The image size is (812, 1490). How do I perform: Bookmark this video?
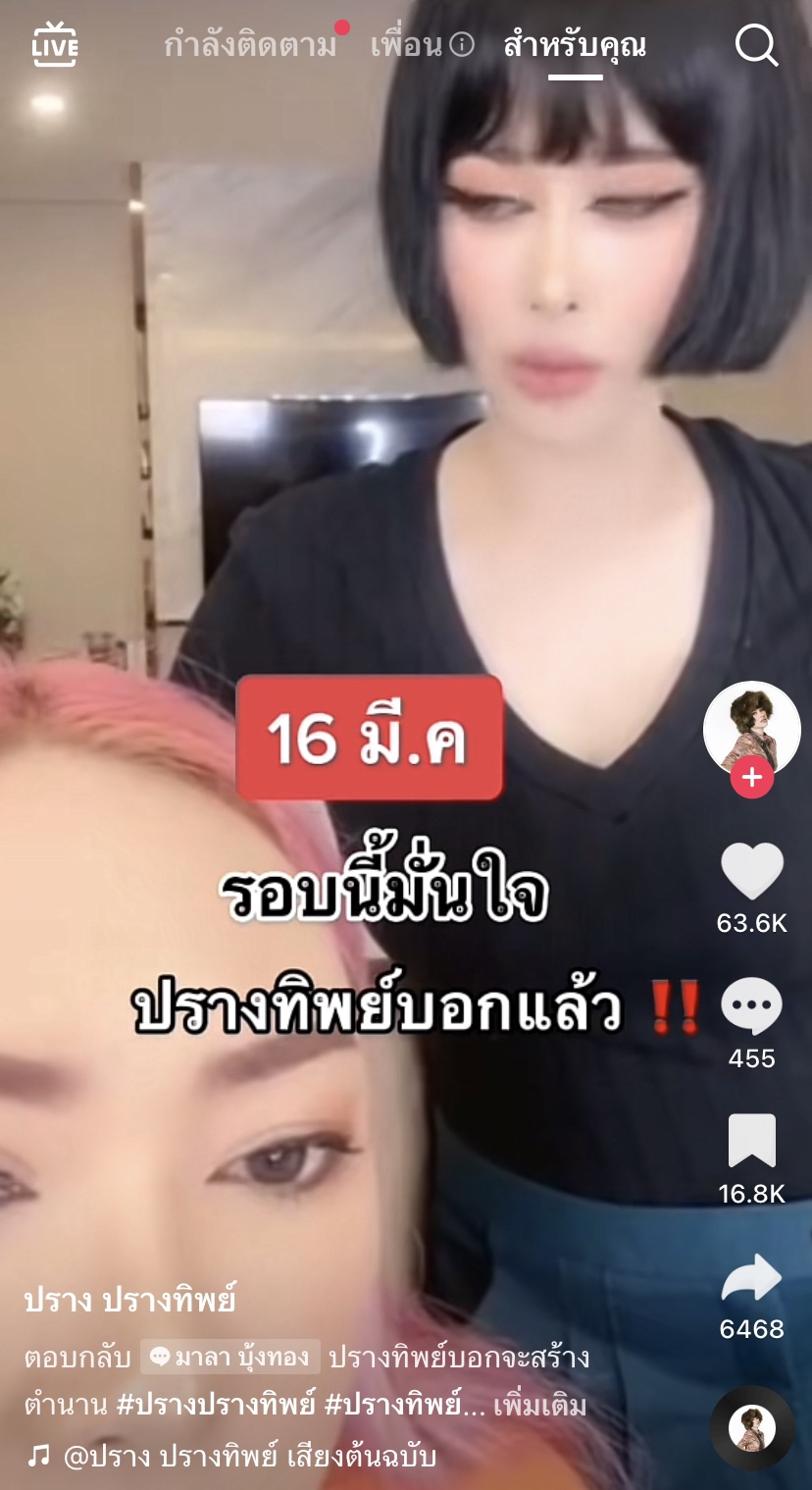[x=752, y=1141]
